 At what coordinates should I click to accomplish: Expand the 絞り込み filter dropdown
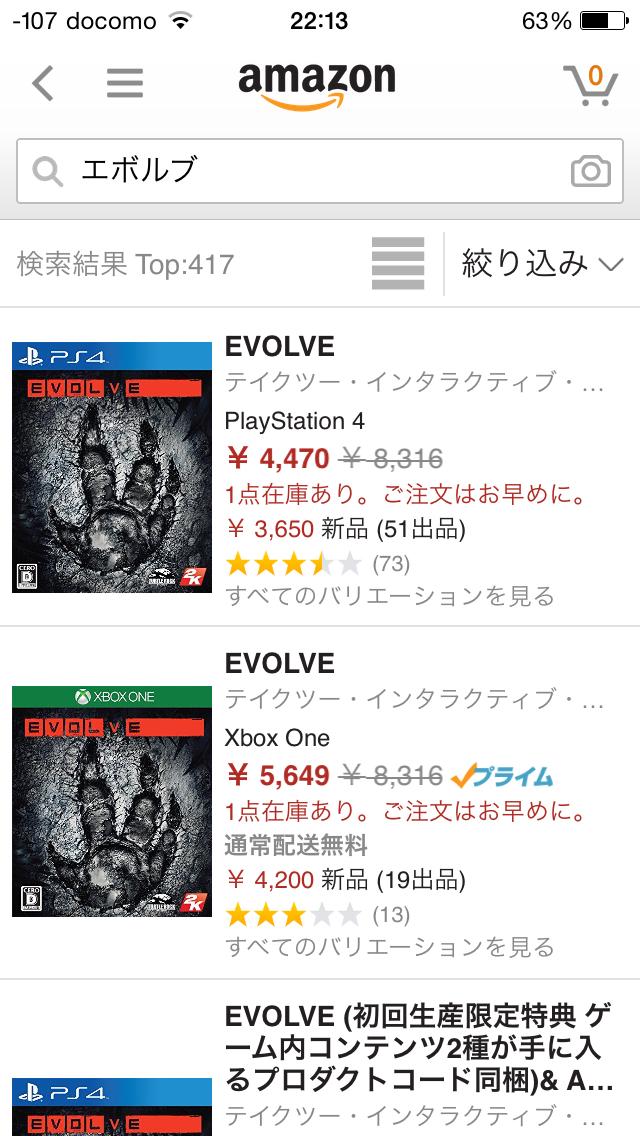[541, 264]
